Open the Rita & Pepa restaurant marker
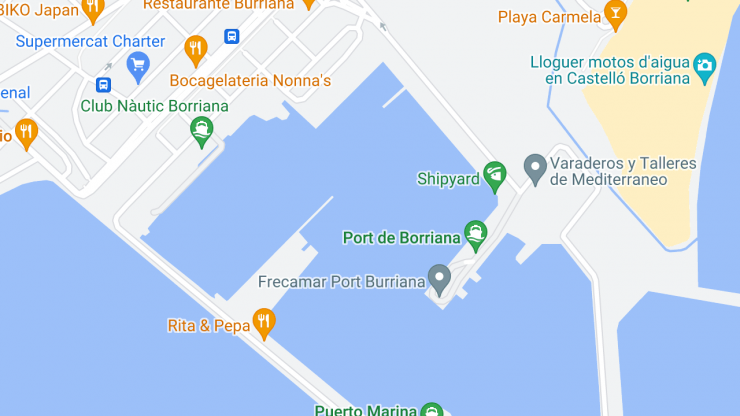740x416 pixels. point(264,322)
